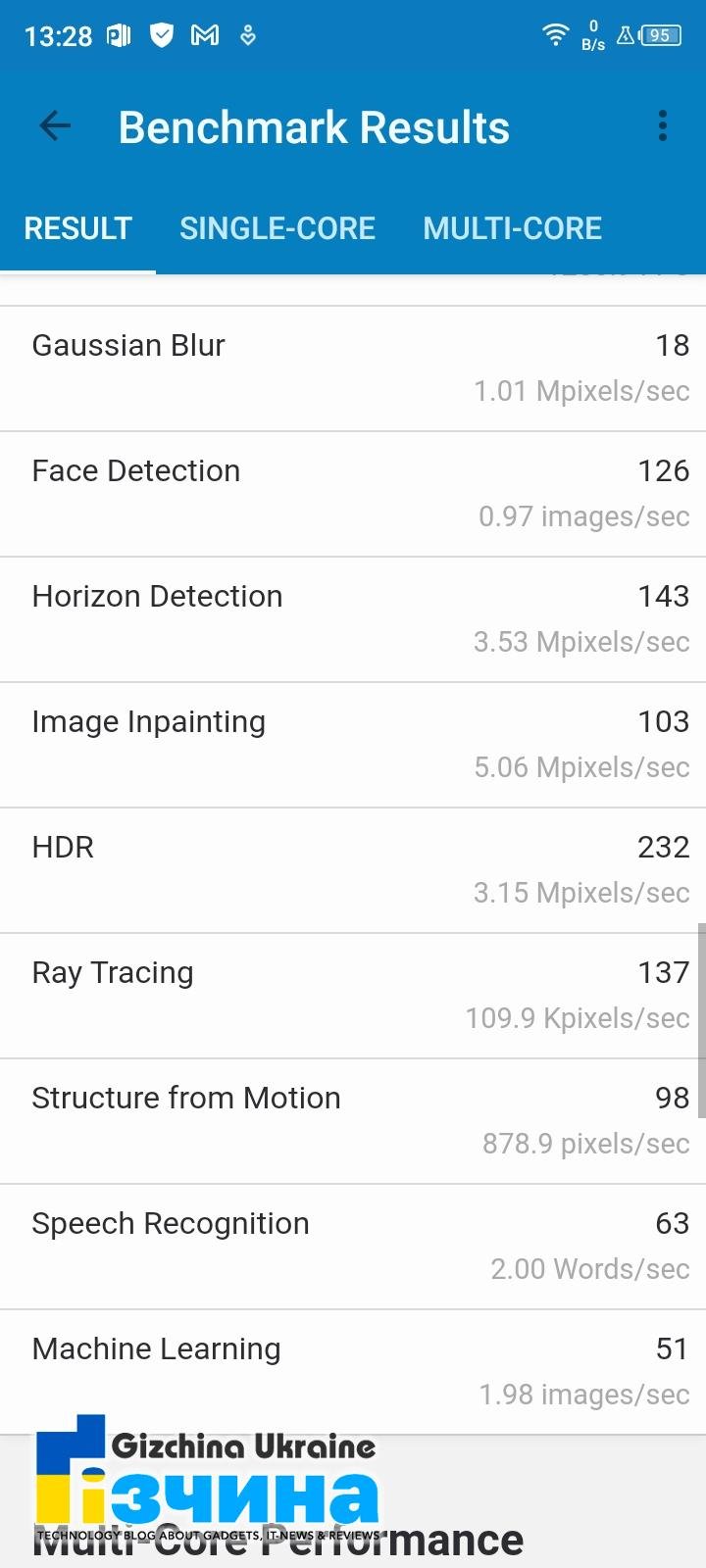Switch to the SINGLE-CORE tab
The height and width of the screenshot is (1568, 706).
coord(277,228)
